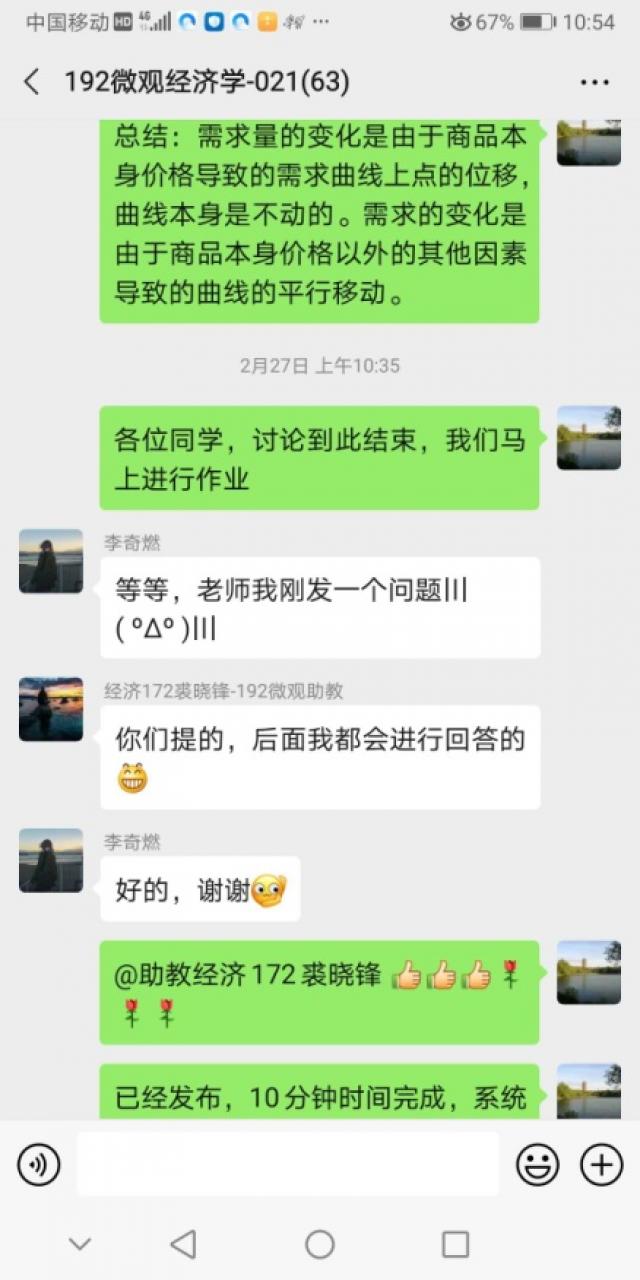The image size is (640, 1280).
Task: Open 李奇燃's avatar beside 好的，谢谢
Action: 51,859
